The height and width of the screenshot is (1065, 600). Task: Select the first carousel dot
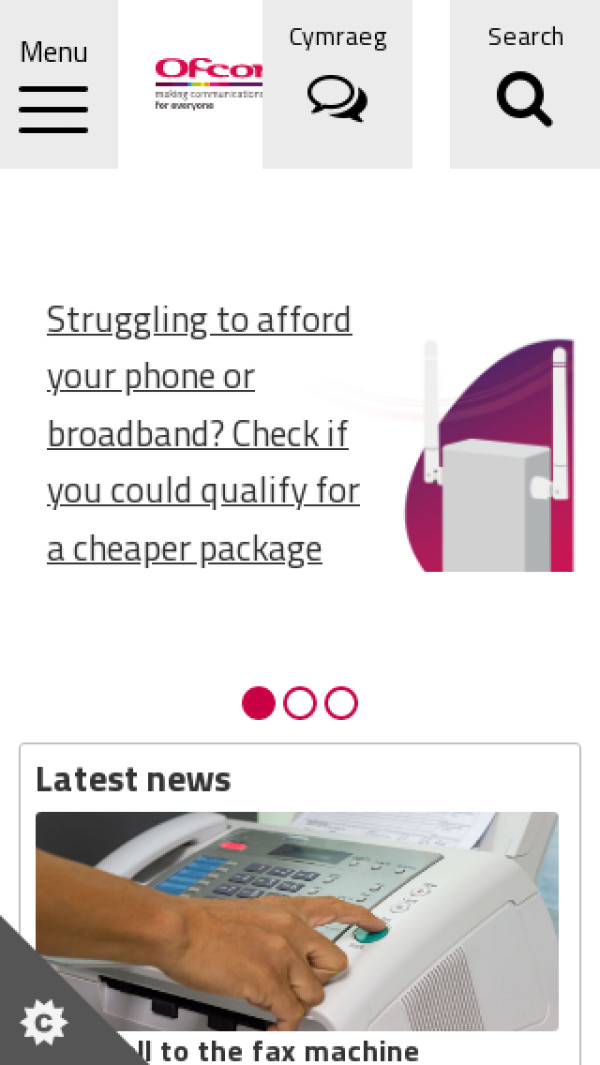tap(258, 703)
